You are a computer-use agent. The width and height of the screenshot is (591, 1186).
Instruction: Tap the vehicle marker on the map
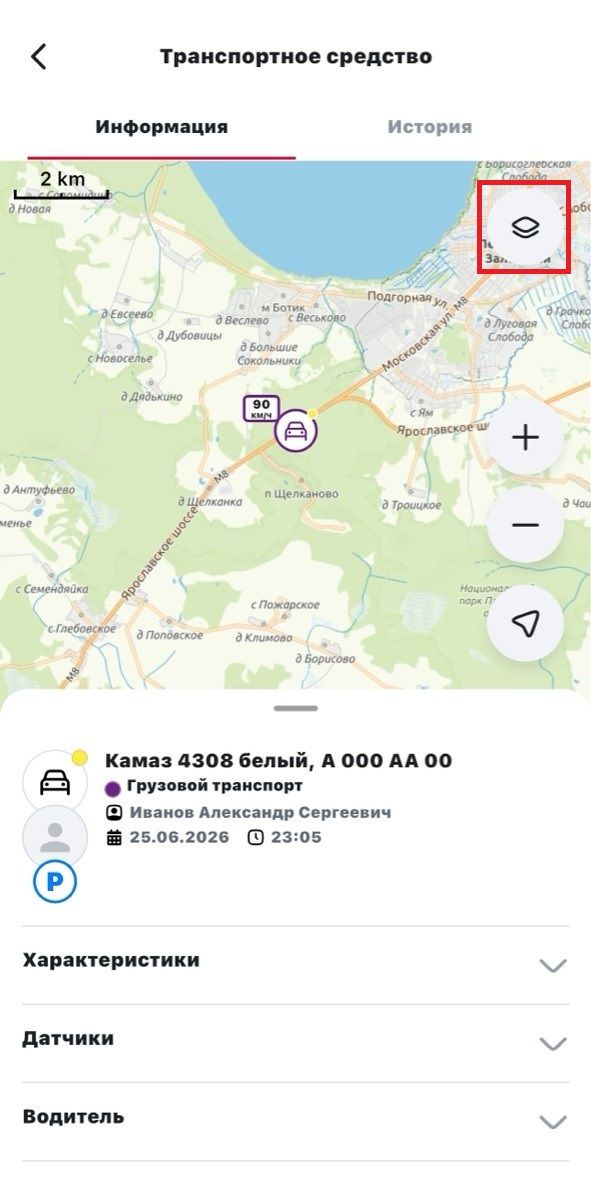[x=295, y=431]
